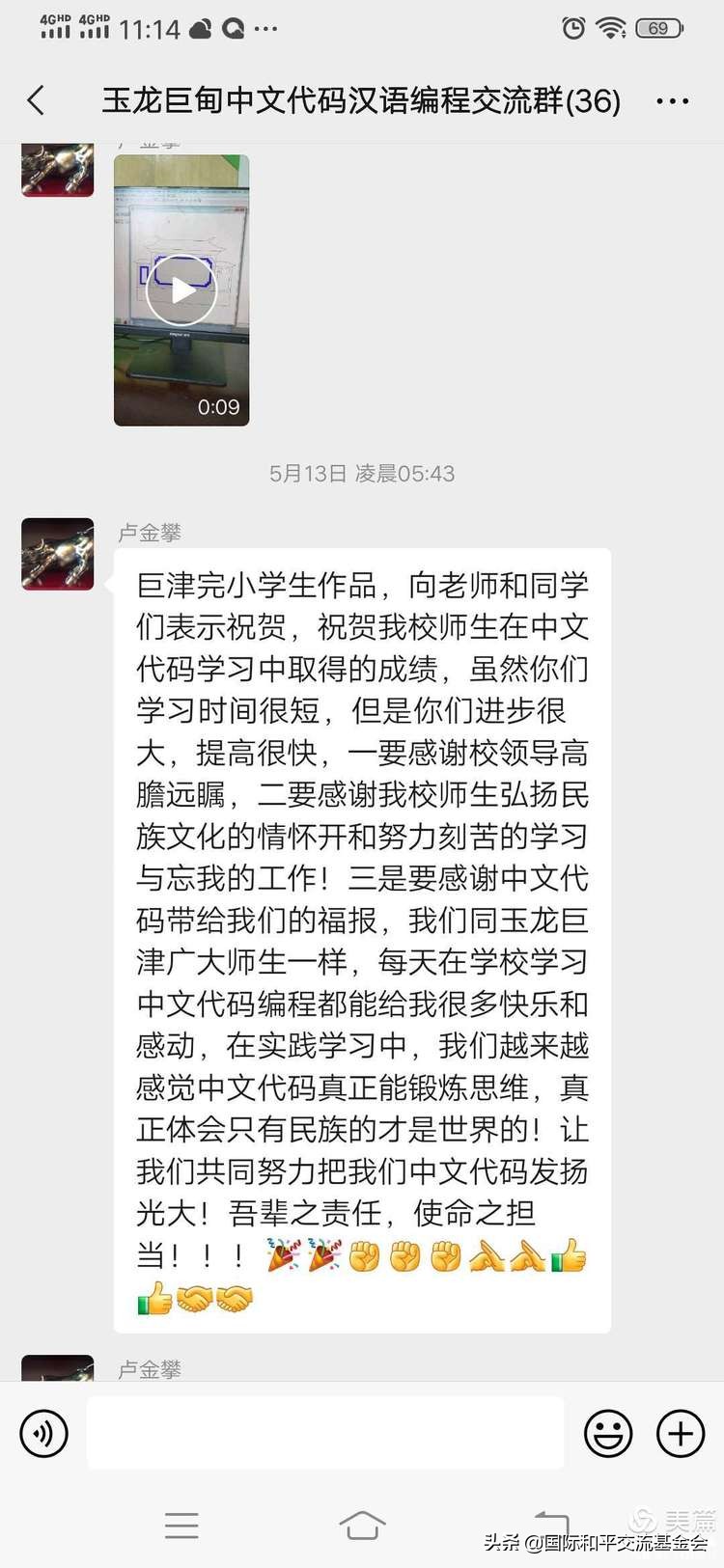Open the emoji picker

pos(607,1432)
